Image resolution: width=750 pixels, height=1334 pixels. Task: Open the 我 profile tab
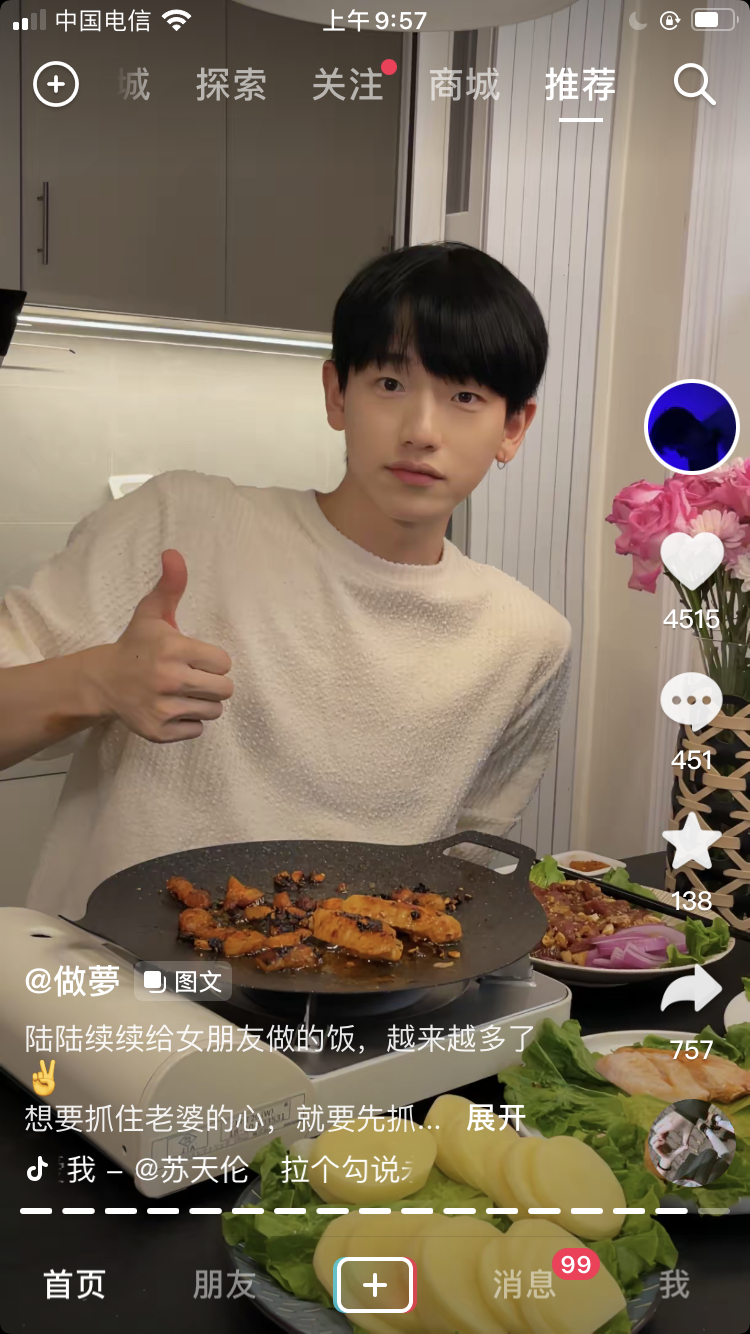click(674, 1285)
